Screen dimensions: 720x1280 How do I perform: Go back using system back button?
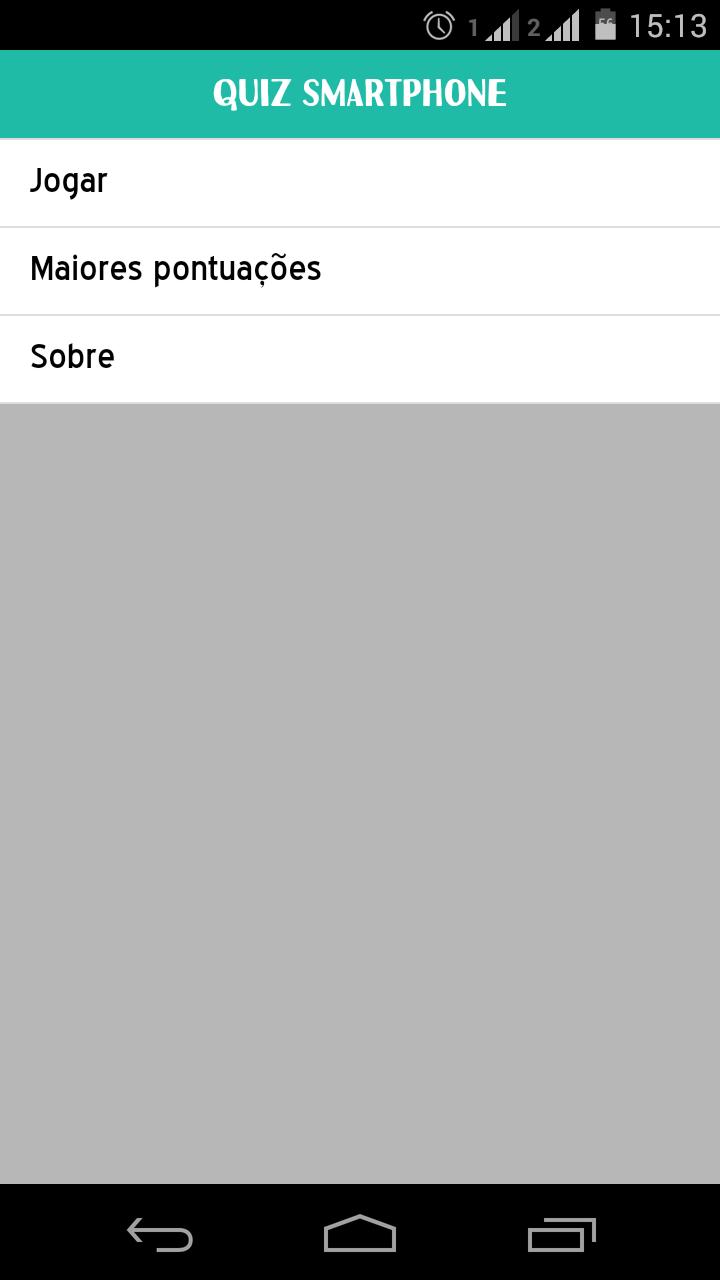[160, 1235]
